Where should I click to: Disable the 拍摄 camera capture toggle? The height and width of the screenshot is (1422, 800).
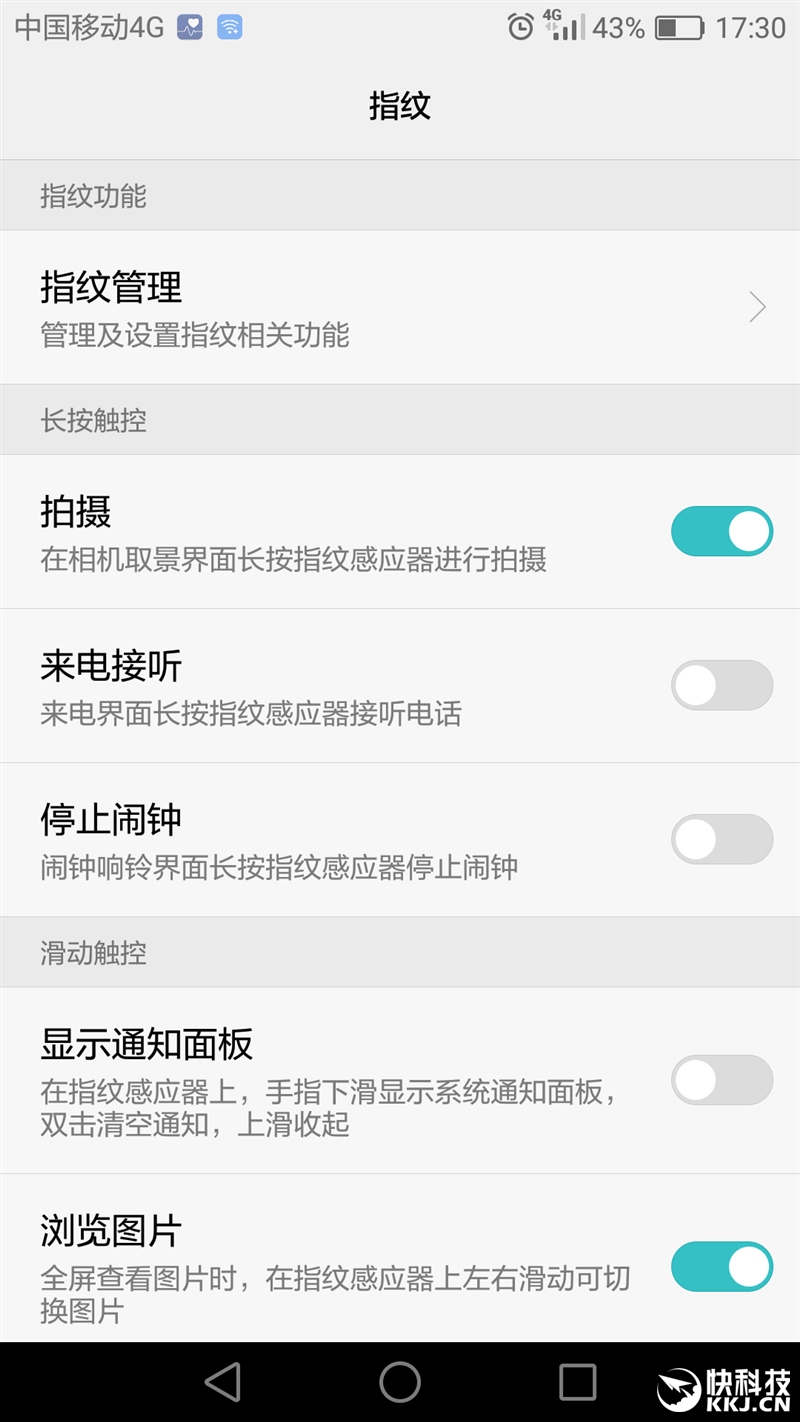pos(721,531)
